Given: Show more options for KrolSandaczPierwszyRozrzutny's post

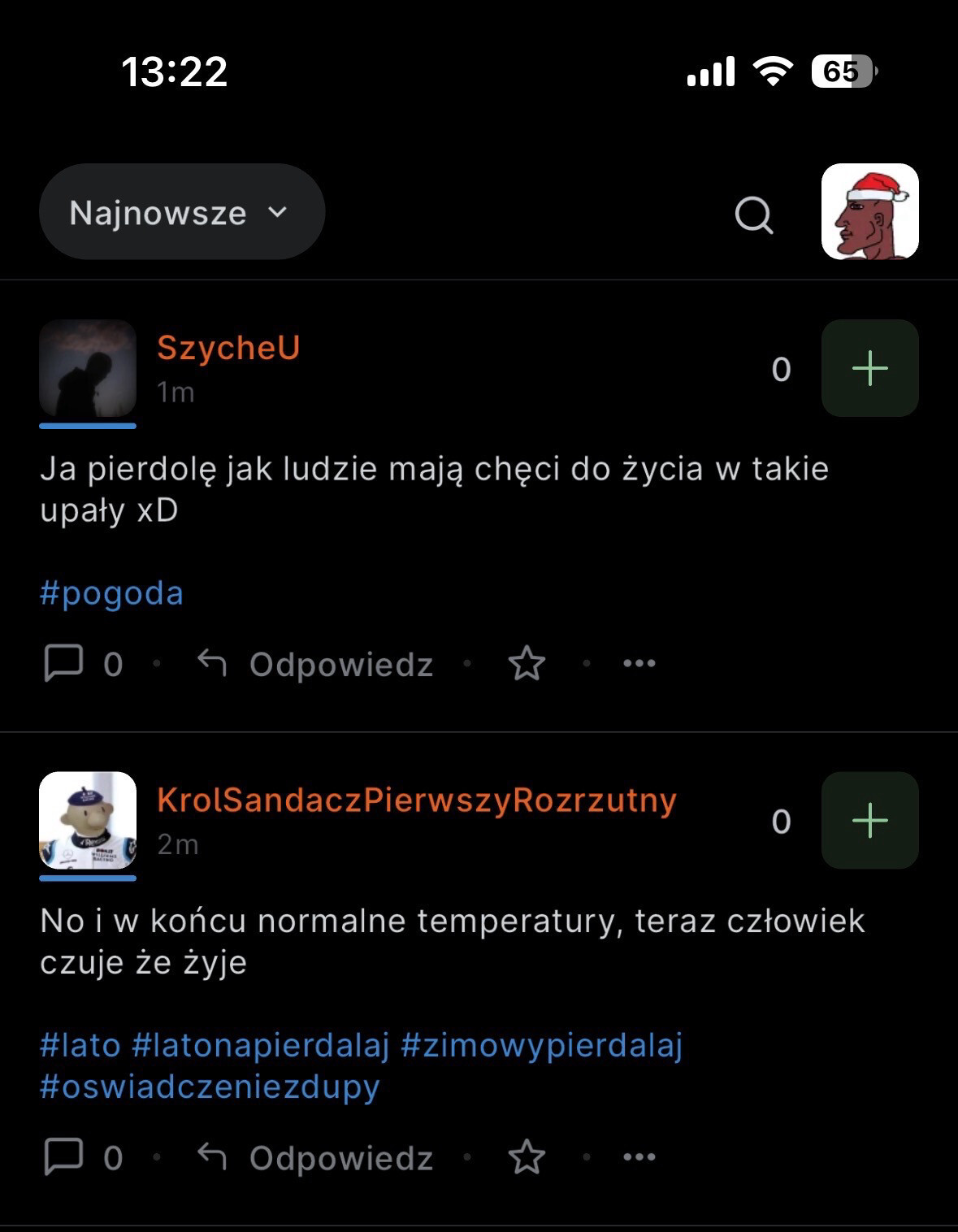Looking at the screenshot, I should (639, 1157).
